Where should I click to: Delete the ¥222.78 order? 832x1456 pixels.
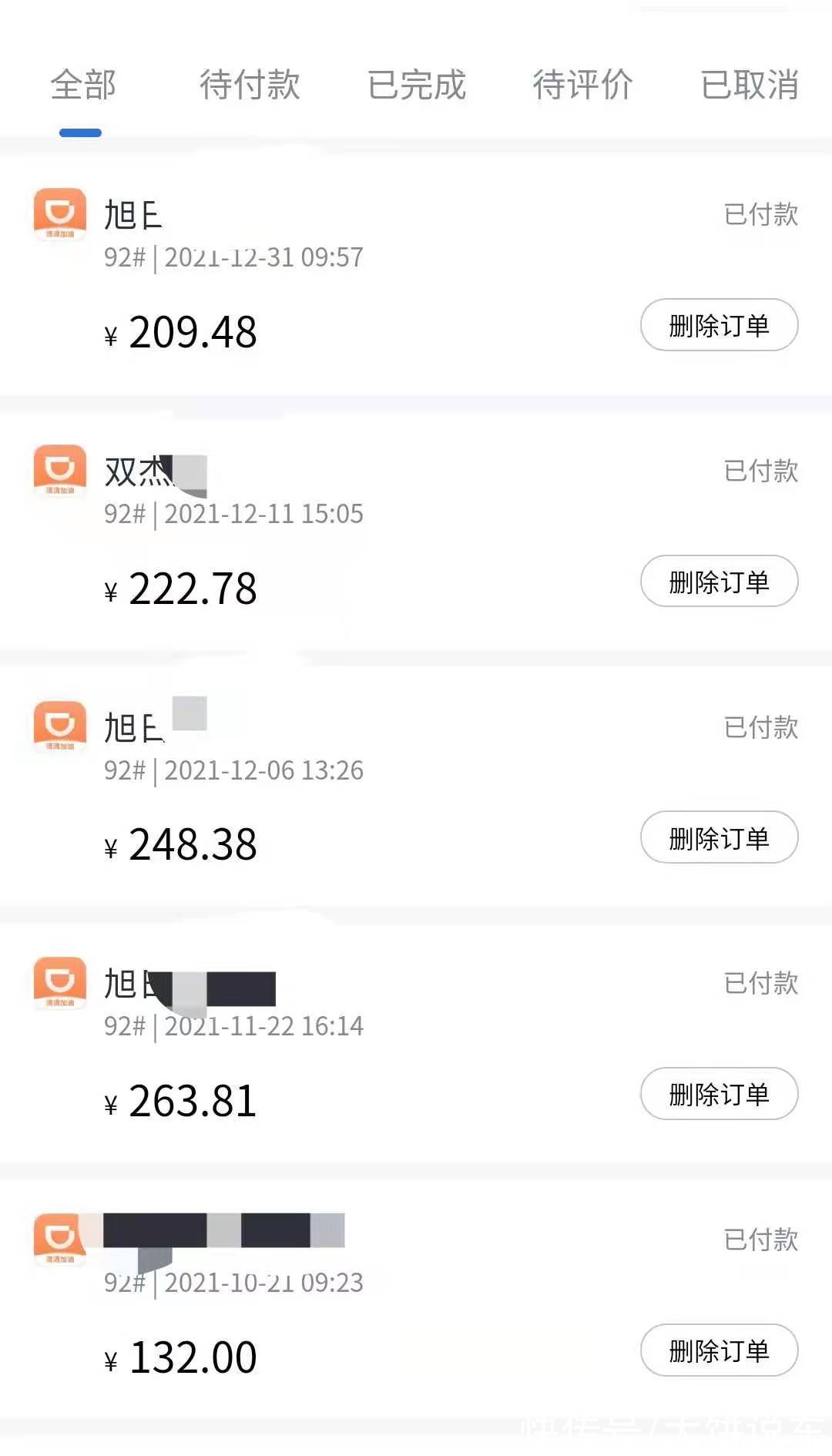(719, 582)
